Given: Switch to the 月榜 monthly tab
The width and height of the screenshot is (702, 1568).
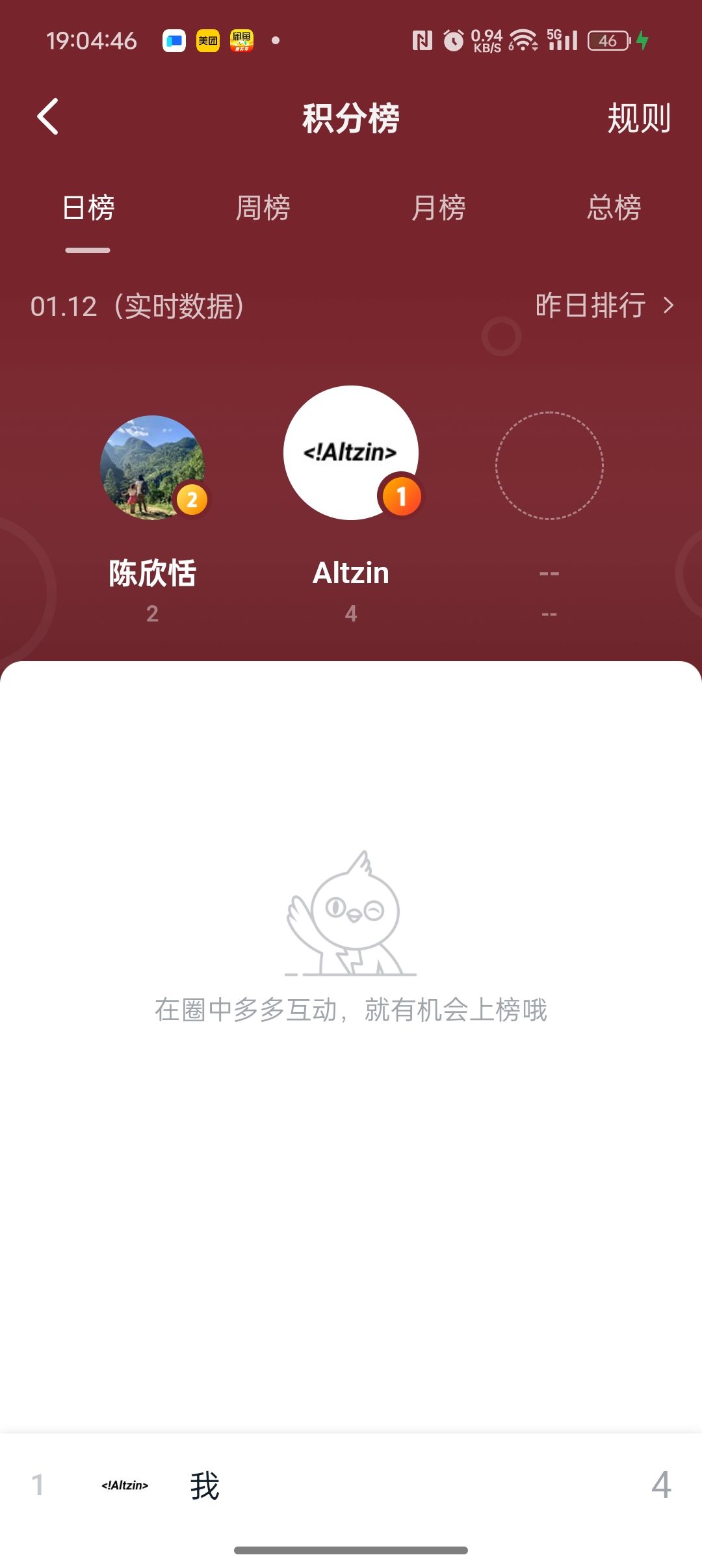Looking at the screenshot, I should pos(438,208).
